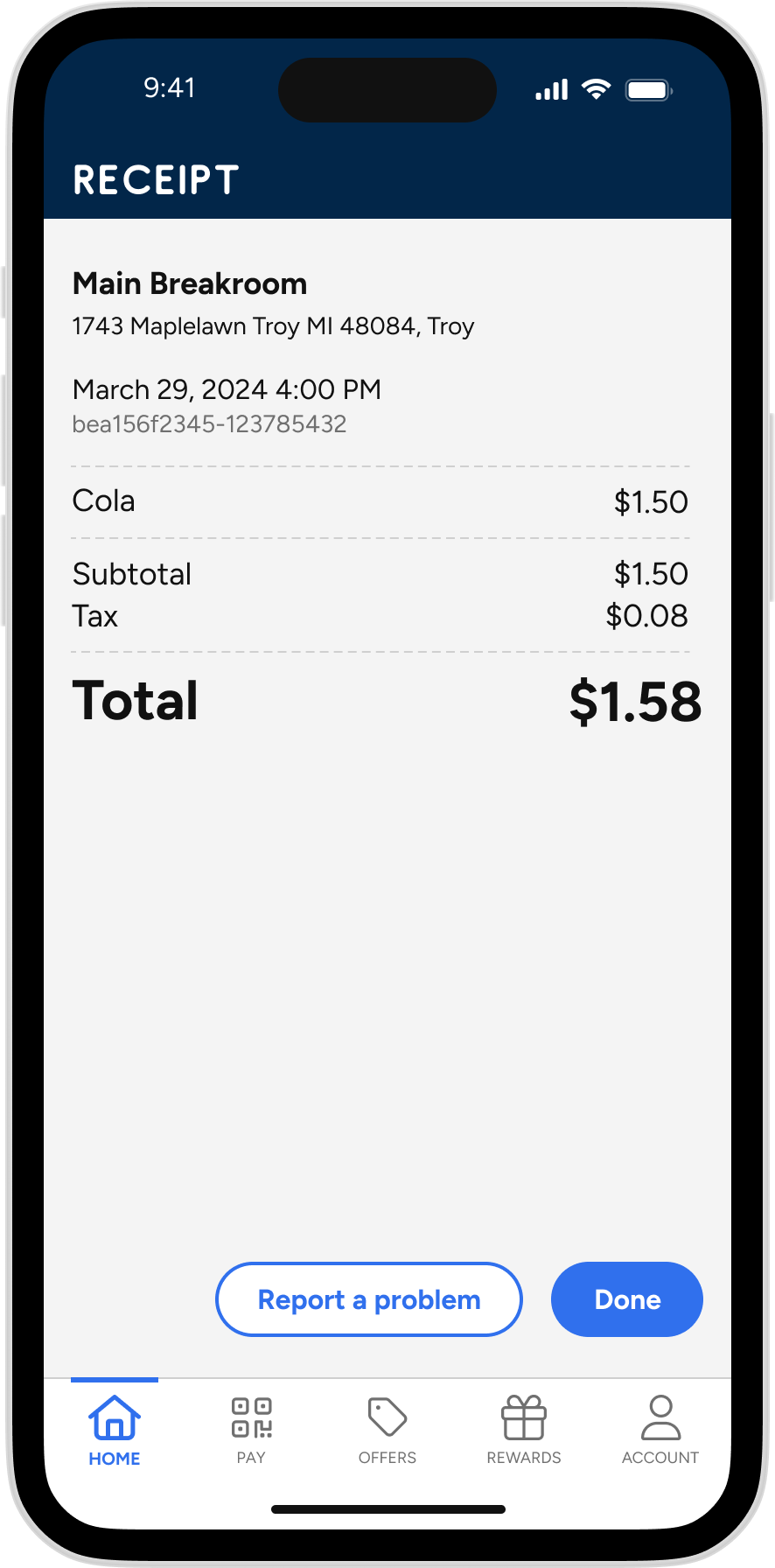Screen dimensions: 775x1568
Task: Switch to the Pay tab
Action: click(251, 1431)
